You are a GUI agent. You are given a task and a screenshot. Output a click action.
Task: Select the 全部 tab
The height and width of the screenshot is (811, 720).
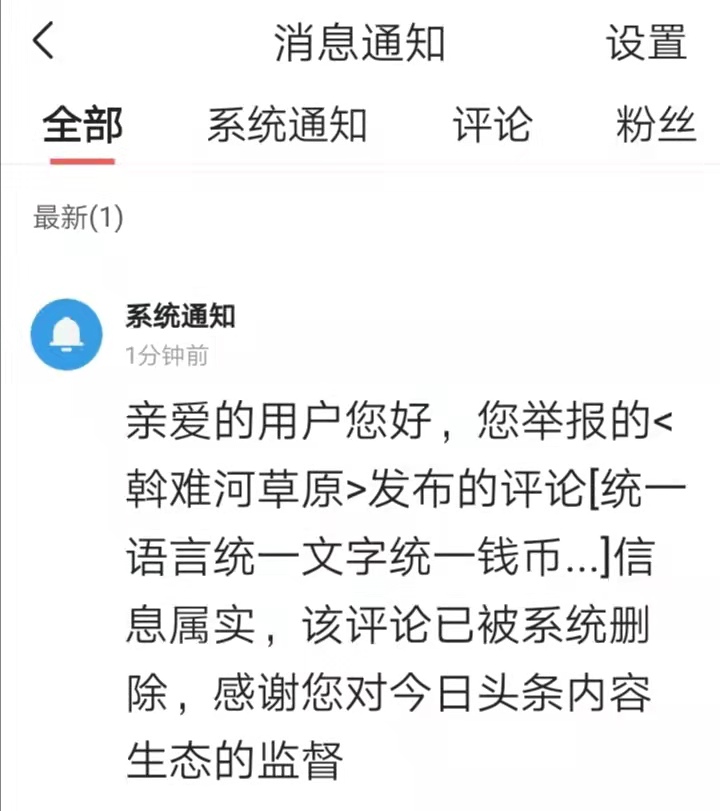click(82, 127)
